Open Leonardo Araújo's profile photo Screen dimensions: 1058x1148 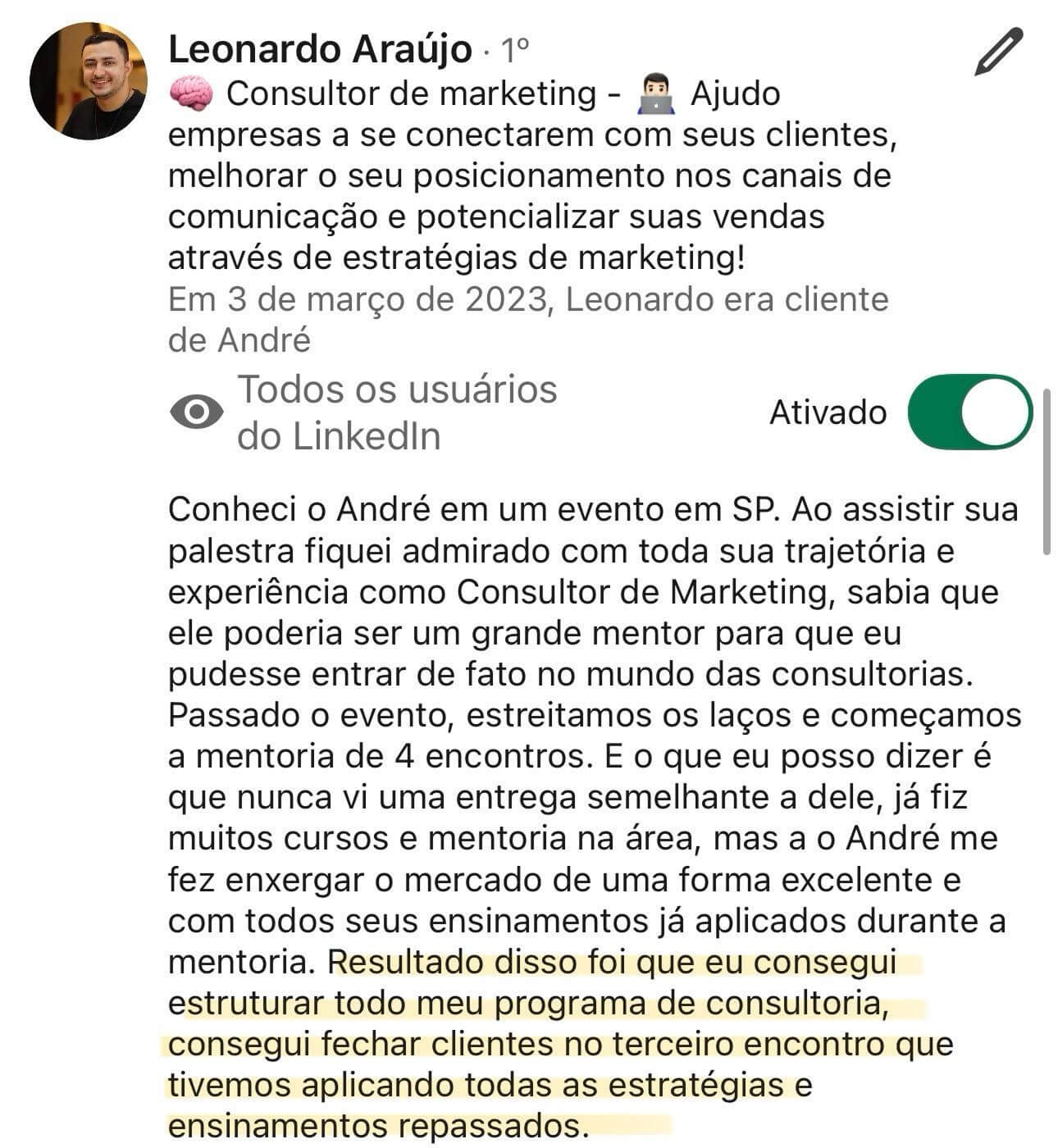point(89,81)
